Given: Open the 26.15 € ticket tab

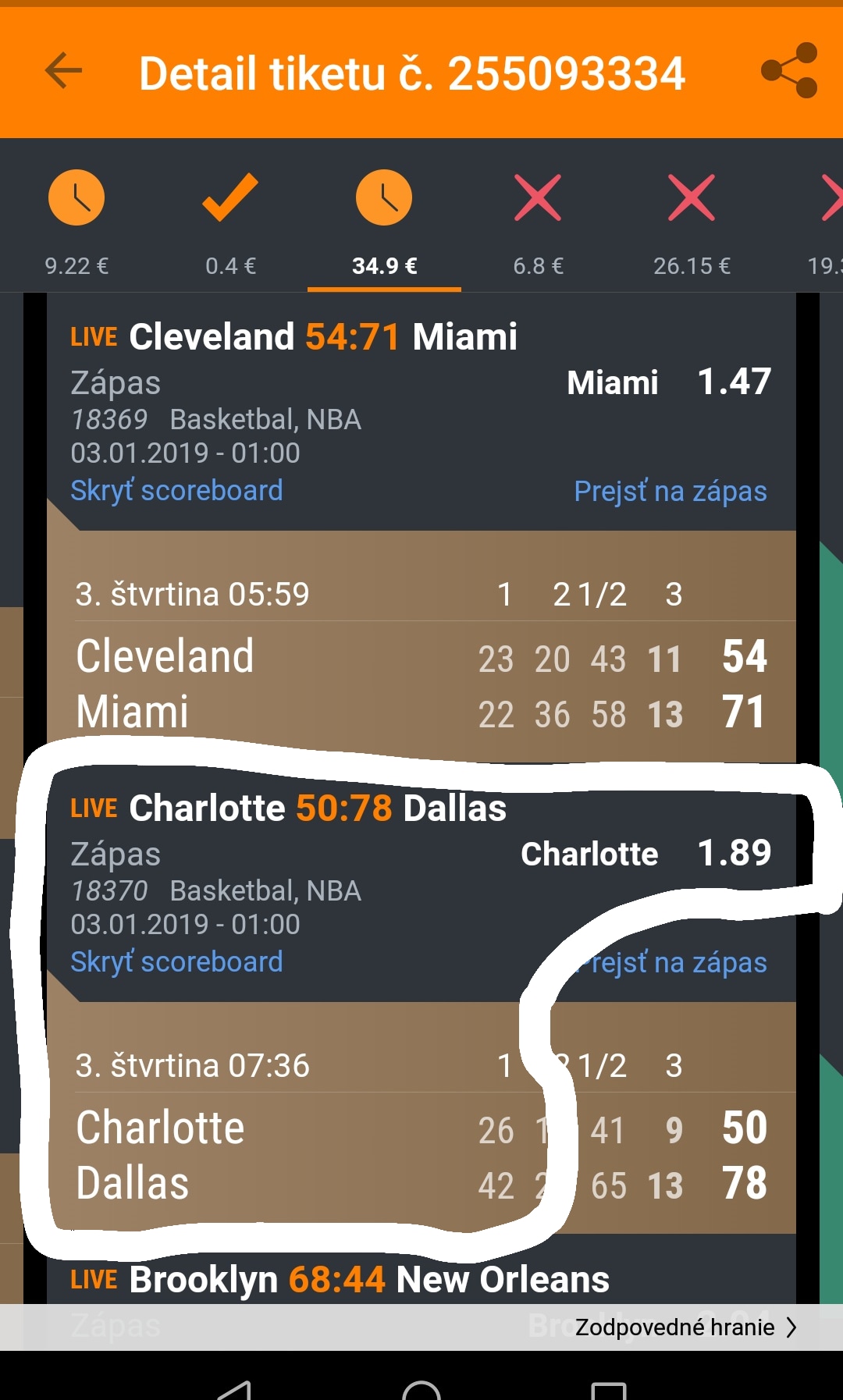Looking at the screenshot, I should tap(692, 219).
